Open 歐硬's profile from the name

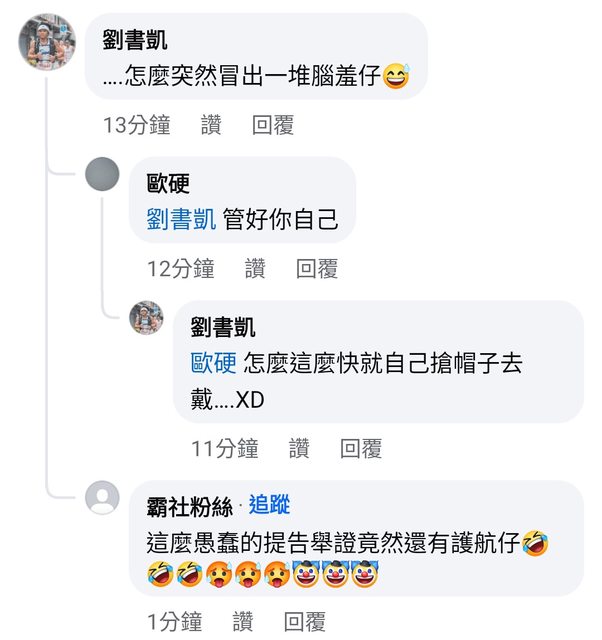(x=168, y=184)
